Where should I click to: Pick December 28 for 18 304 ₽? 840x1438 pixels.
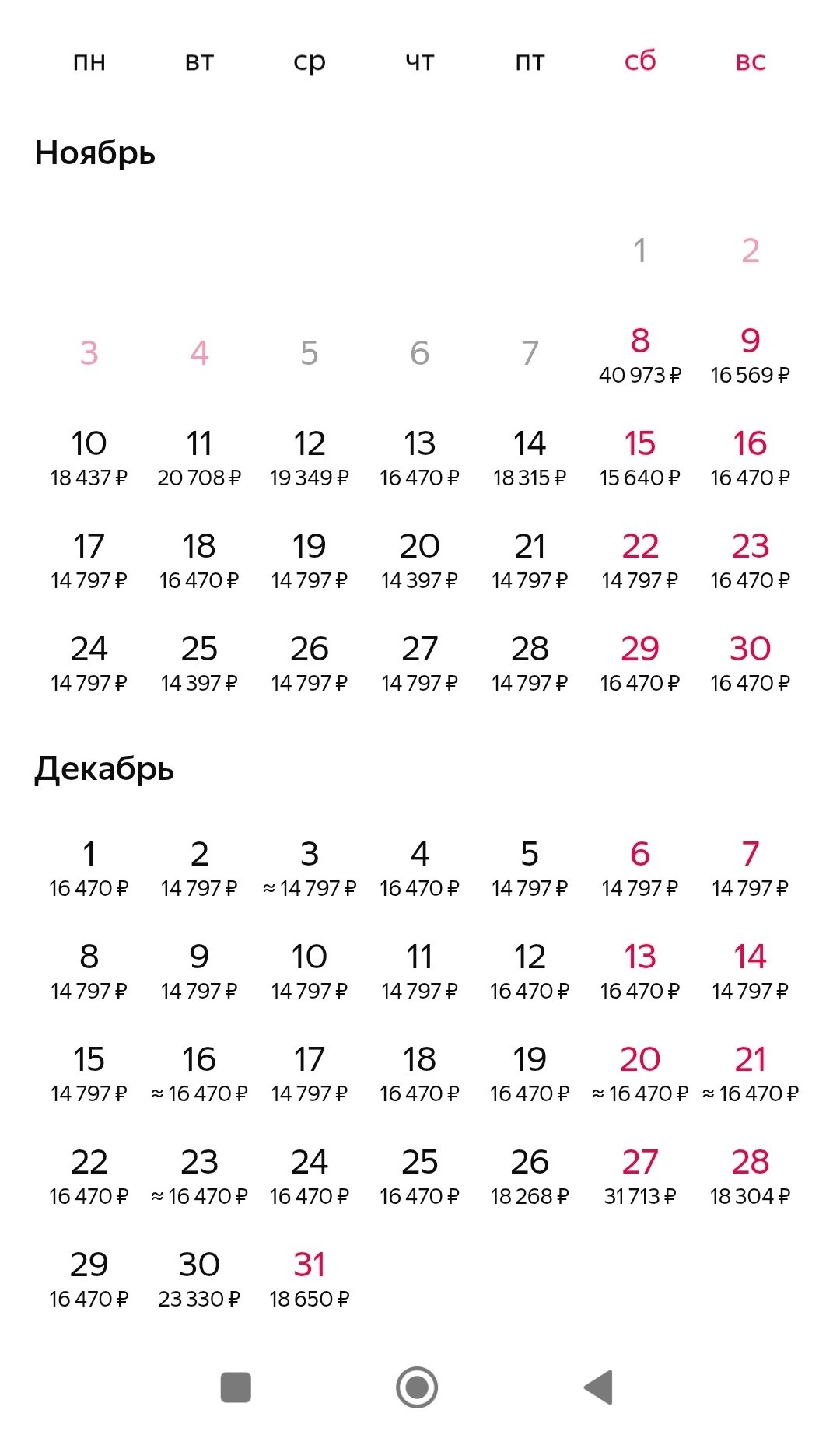750,1176
